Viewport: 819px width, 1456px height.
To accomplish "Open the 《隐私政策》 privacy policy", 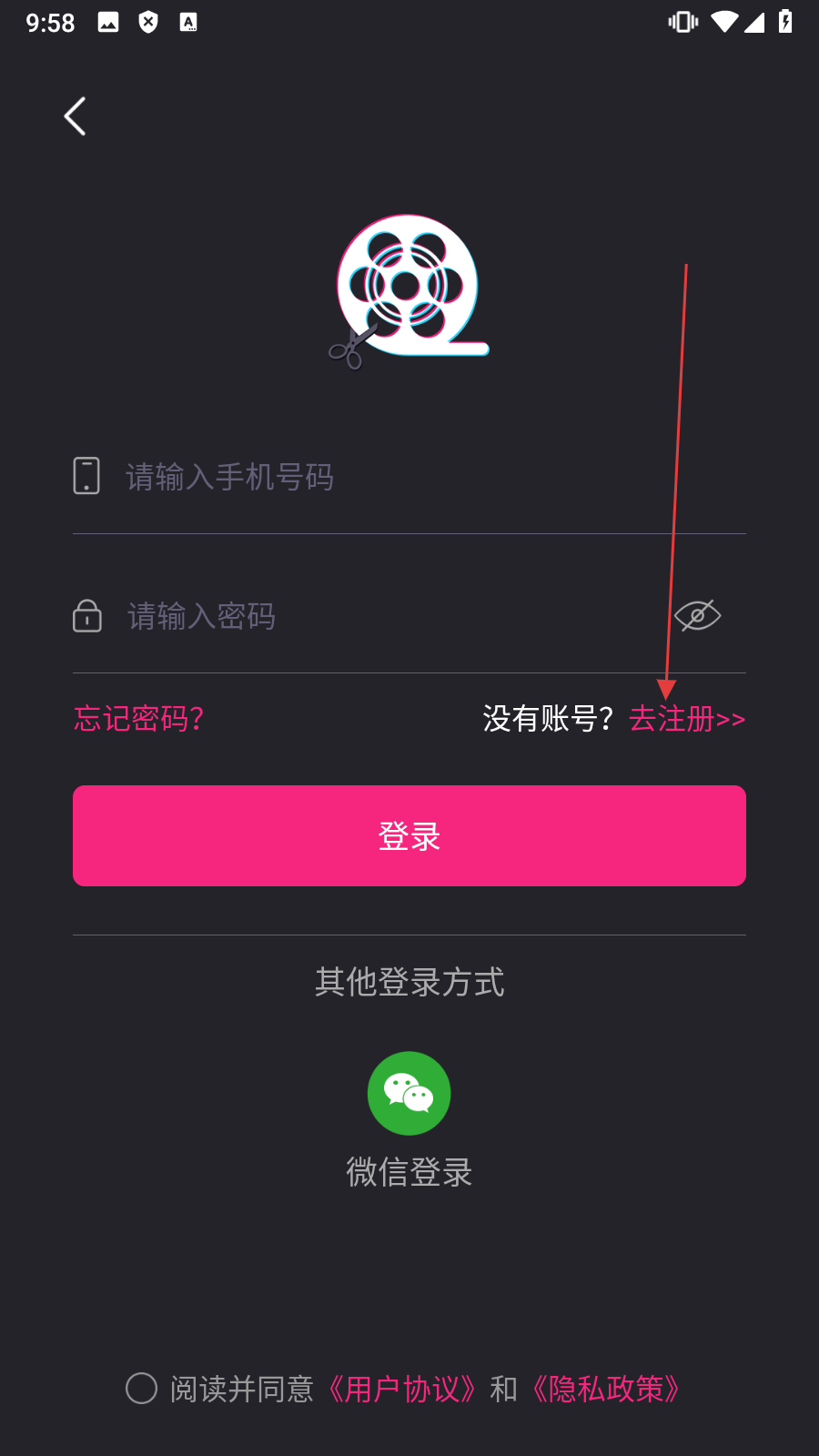I will click(606, 1389).
